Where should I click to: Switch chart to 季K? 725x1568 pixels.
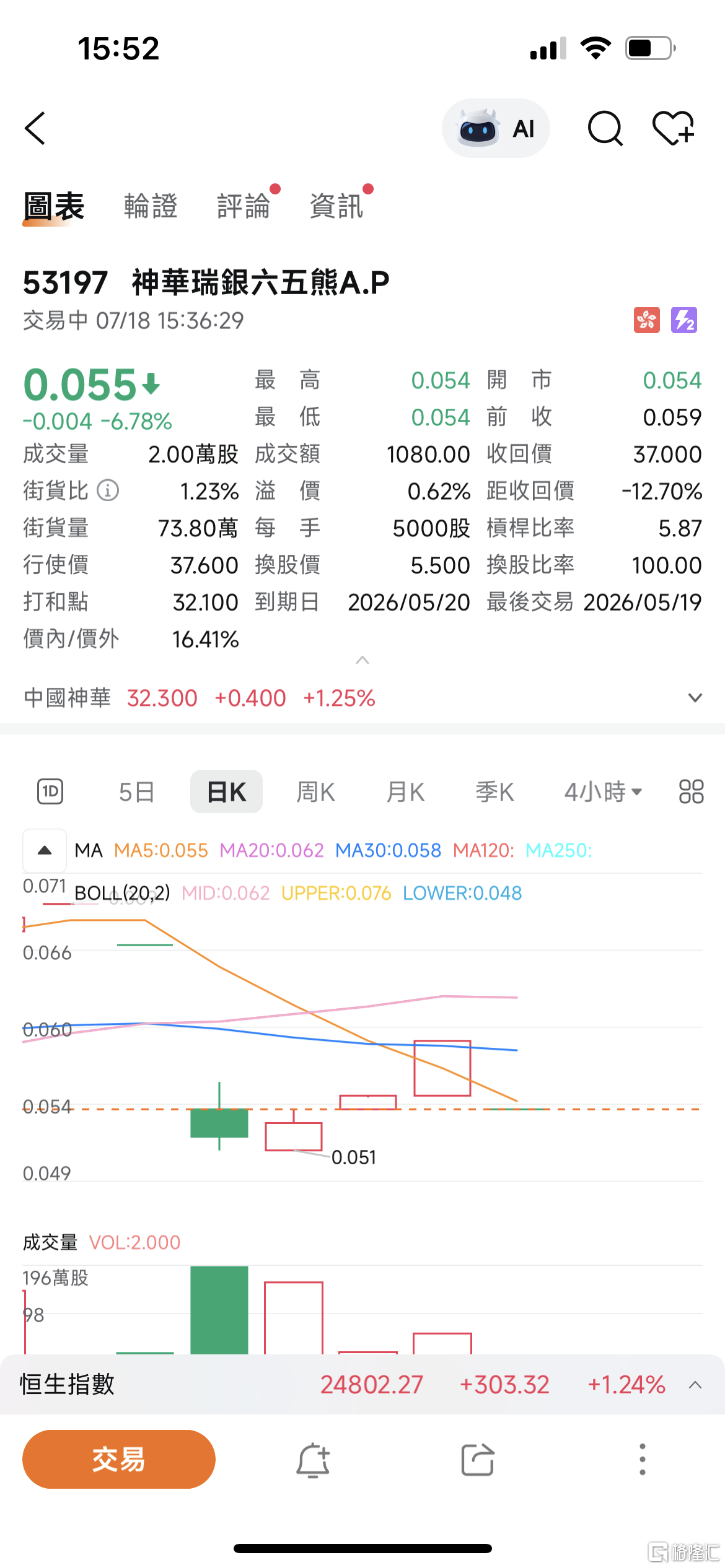(x=494, y=792)
